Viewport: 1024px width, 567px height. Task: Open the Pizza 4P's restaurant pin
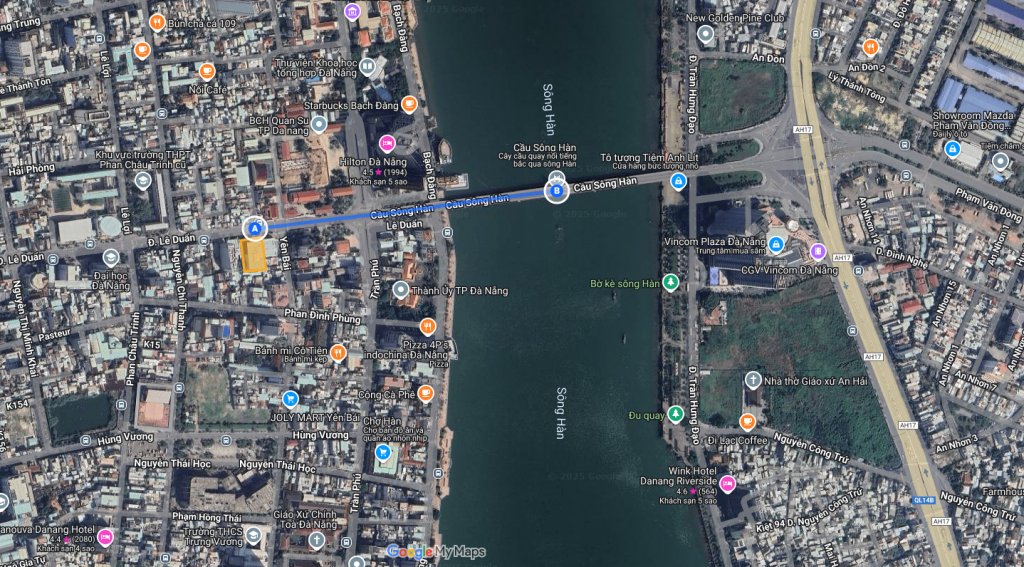point(428,325)
